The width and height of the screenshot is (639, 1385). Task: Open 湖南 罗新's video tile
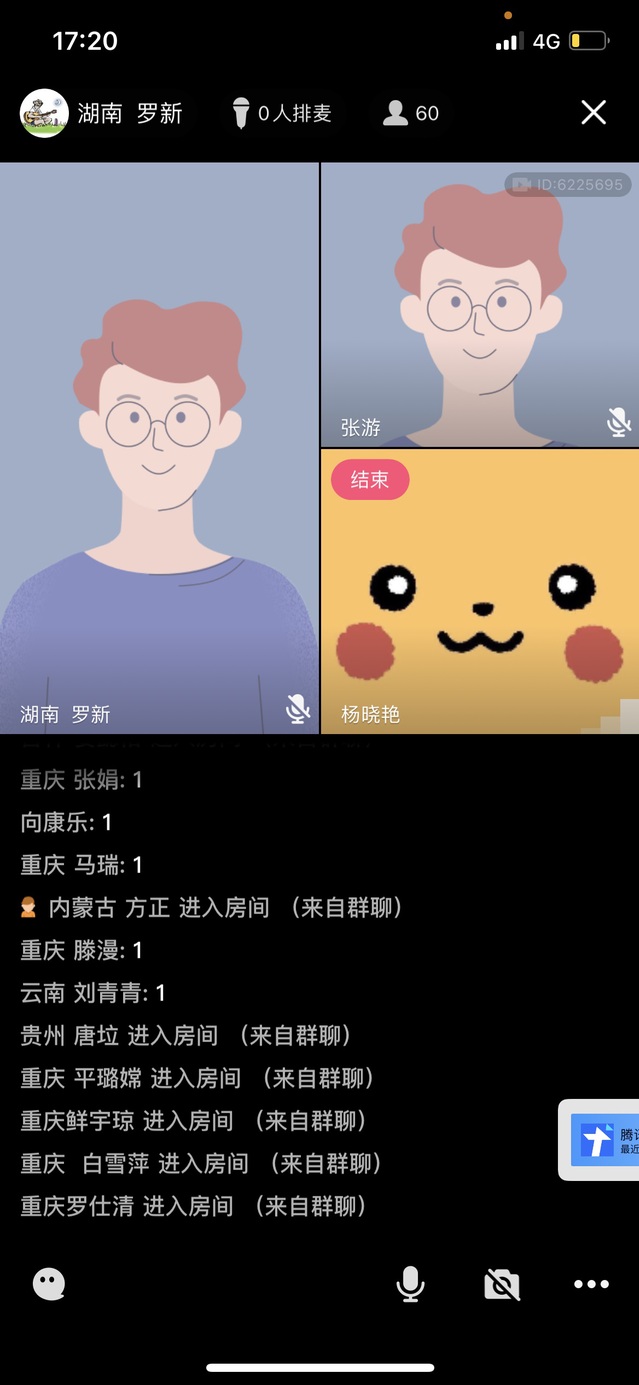point(159,448)
